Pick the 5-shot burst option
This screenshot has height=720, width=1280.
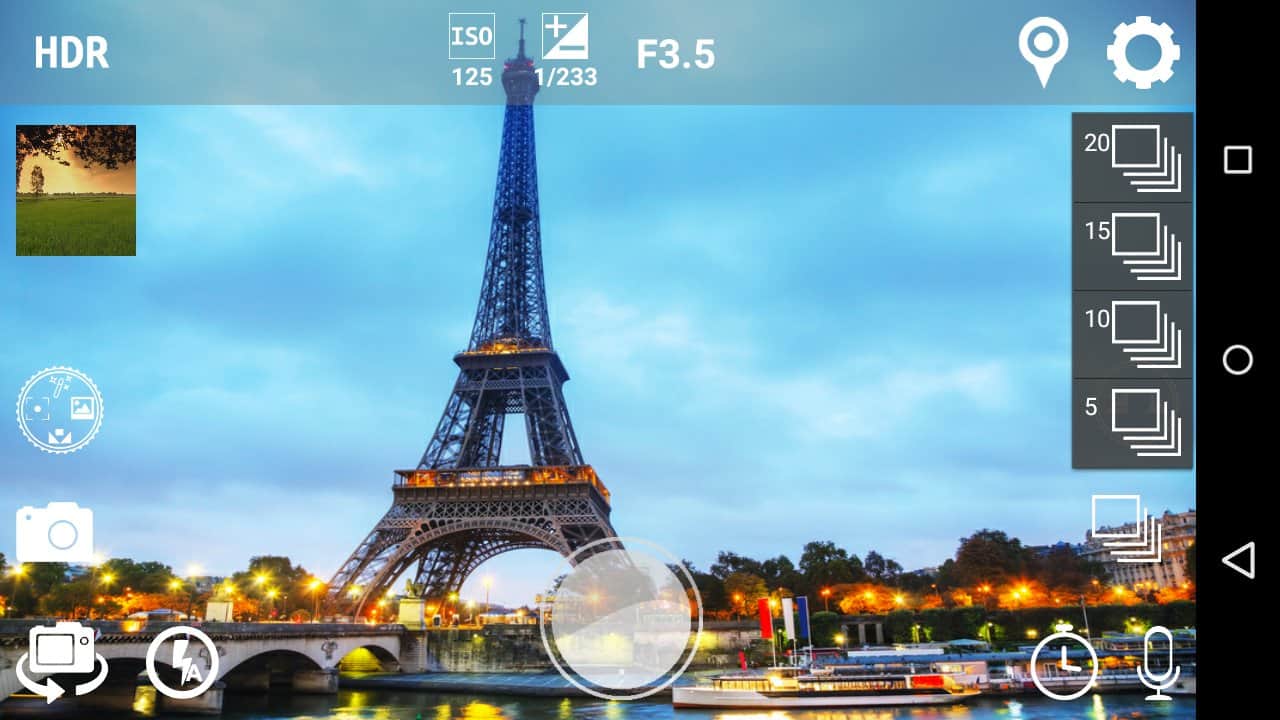1132,422
